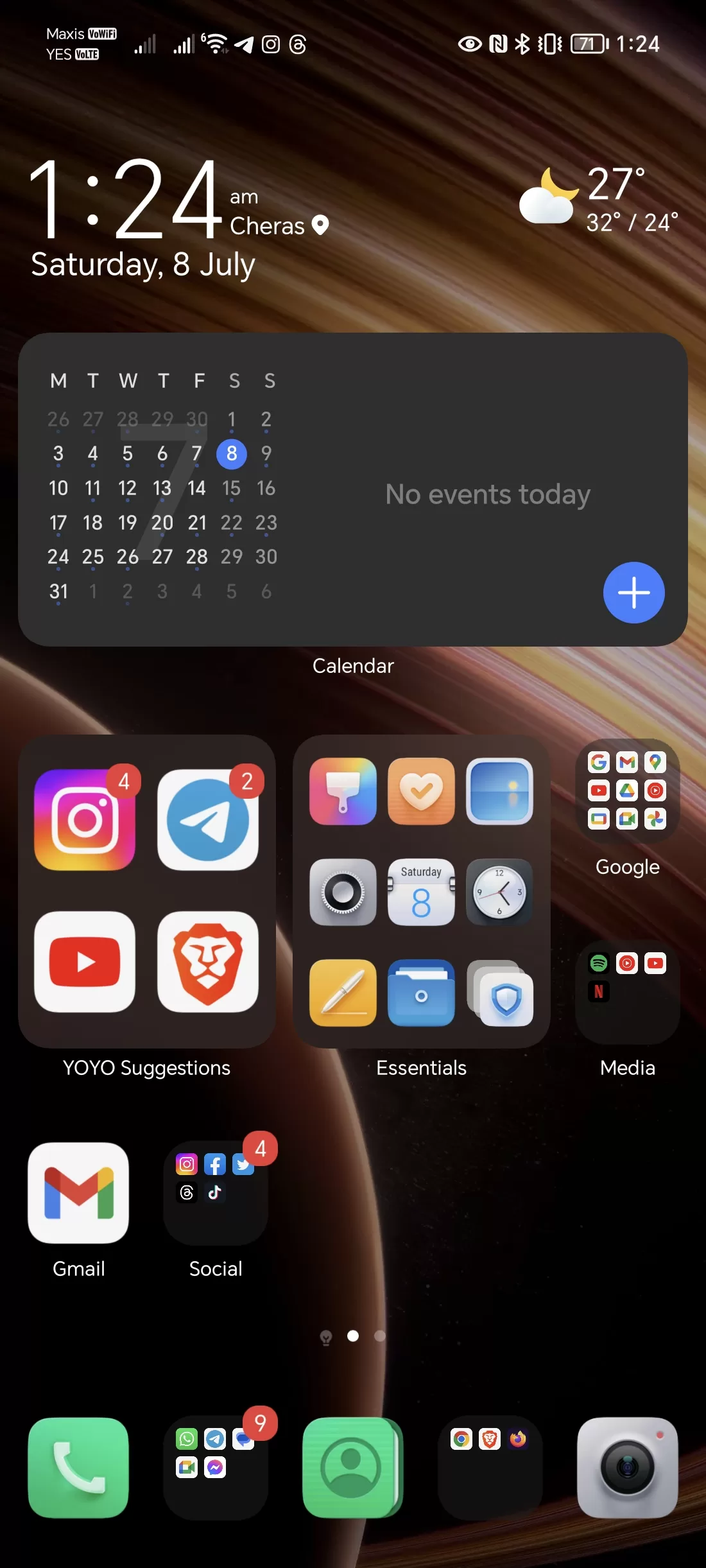The image size is (706, 1568).
Task: Launch the Brave browser in YOYO Suggestions
Action: [x=208, y=961]
